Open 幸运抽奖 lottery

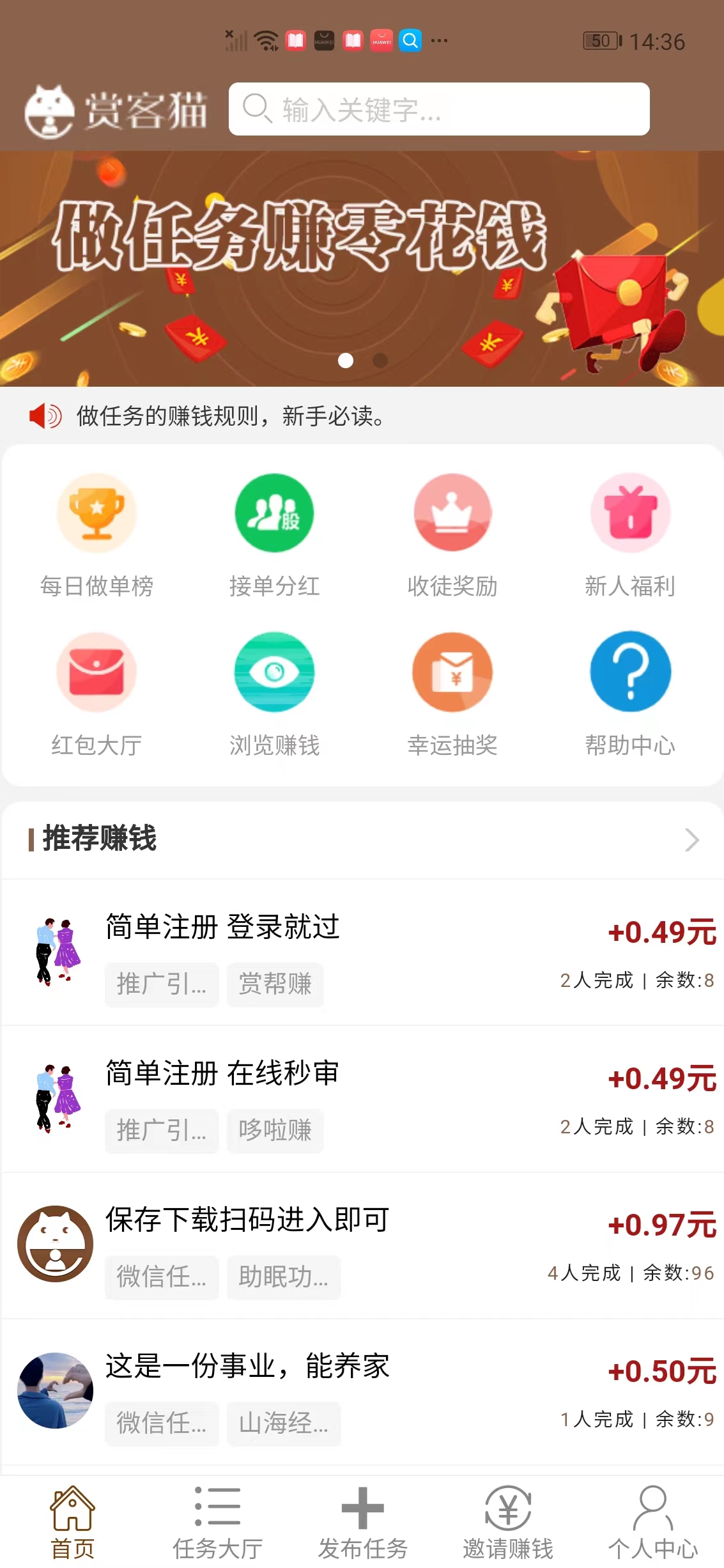452,694
